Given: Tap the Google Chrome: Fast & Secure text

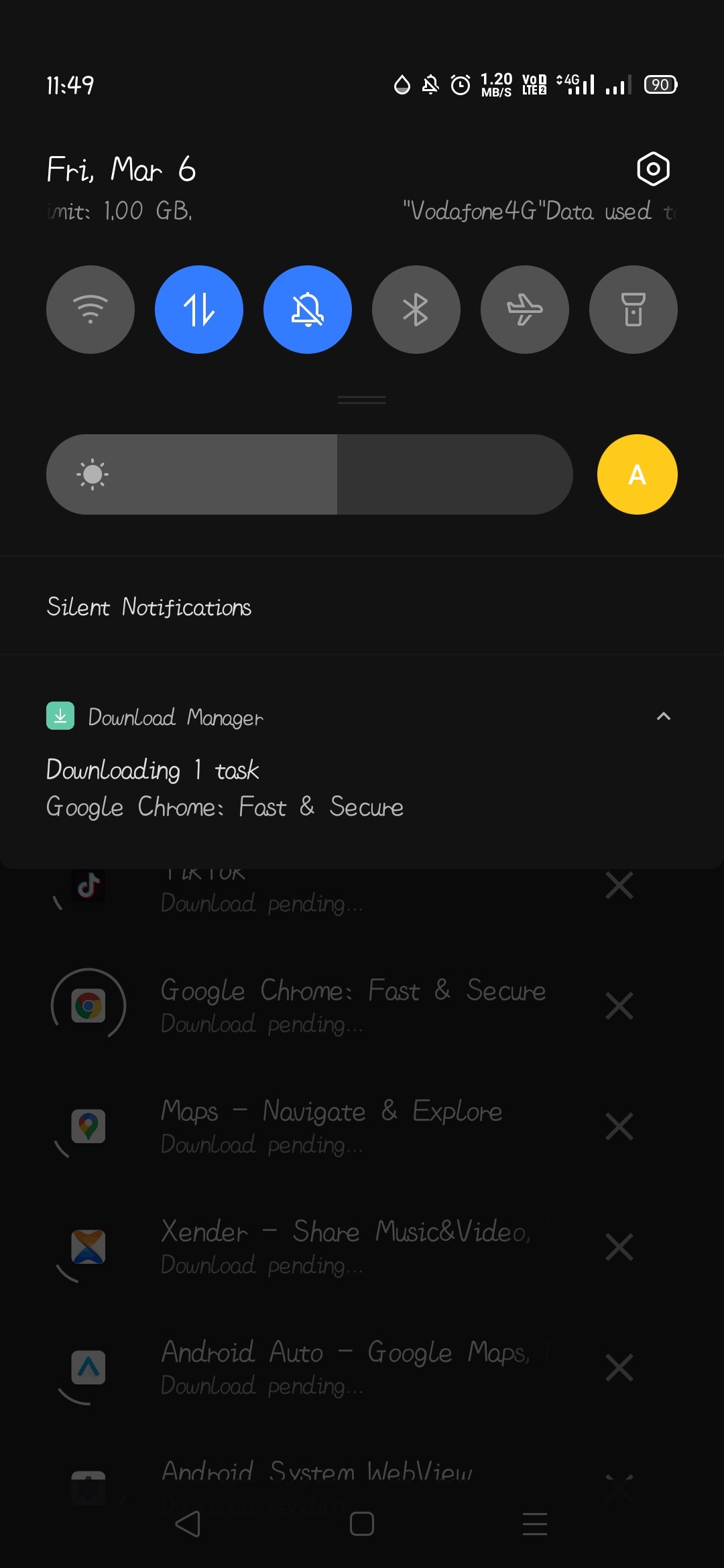Looking at the screenshot, I should point(224,807).
